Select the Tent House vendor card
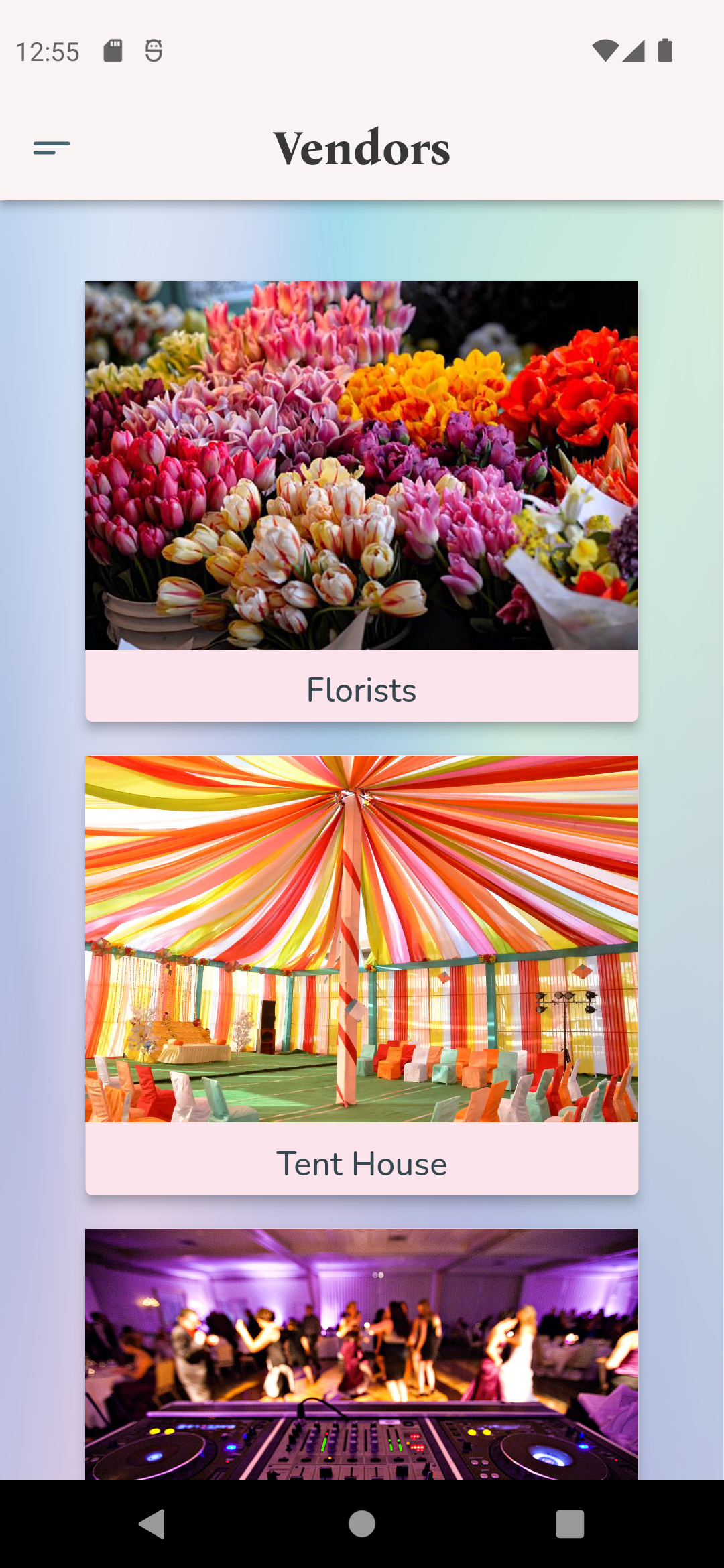Viewport: 724px width, 1568px height. coord(361,975)
